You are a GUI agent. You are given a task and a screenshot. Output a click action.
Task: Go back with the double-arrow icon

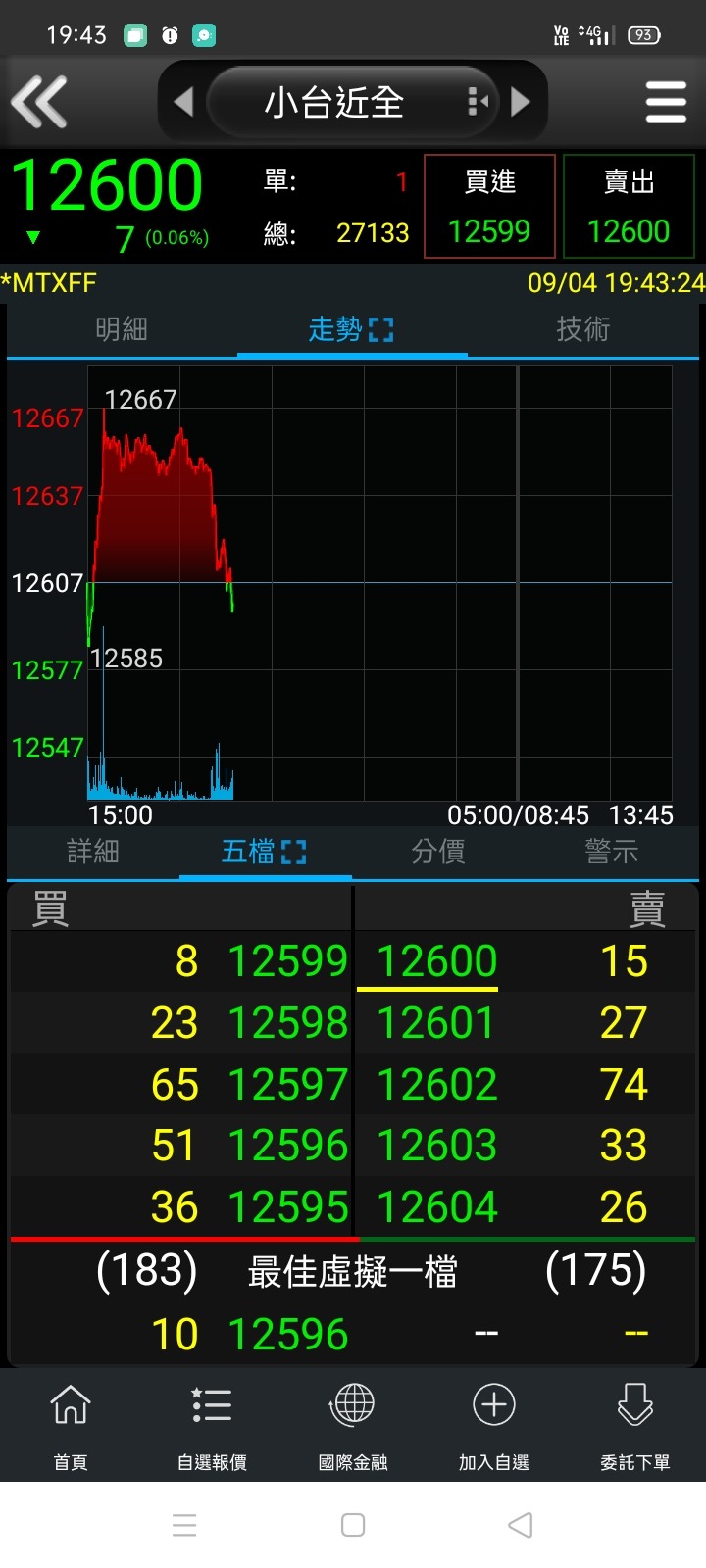pyautogui.click(x=39, y=101)
